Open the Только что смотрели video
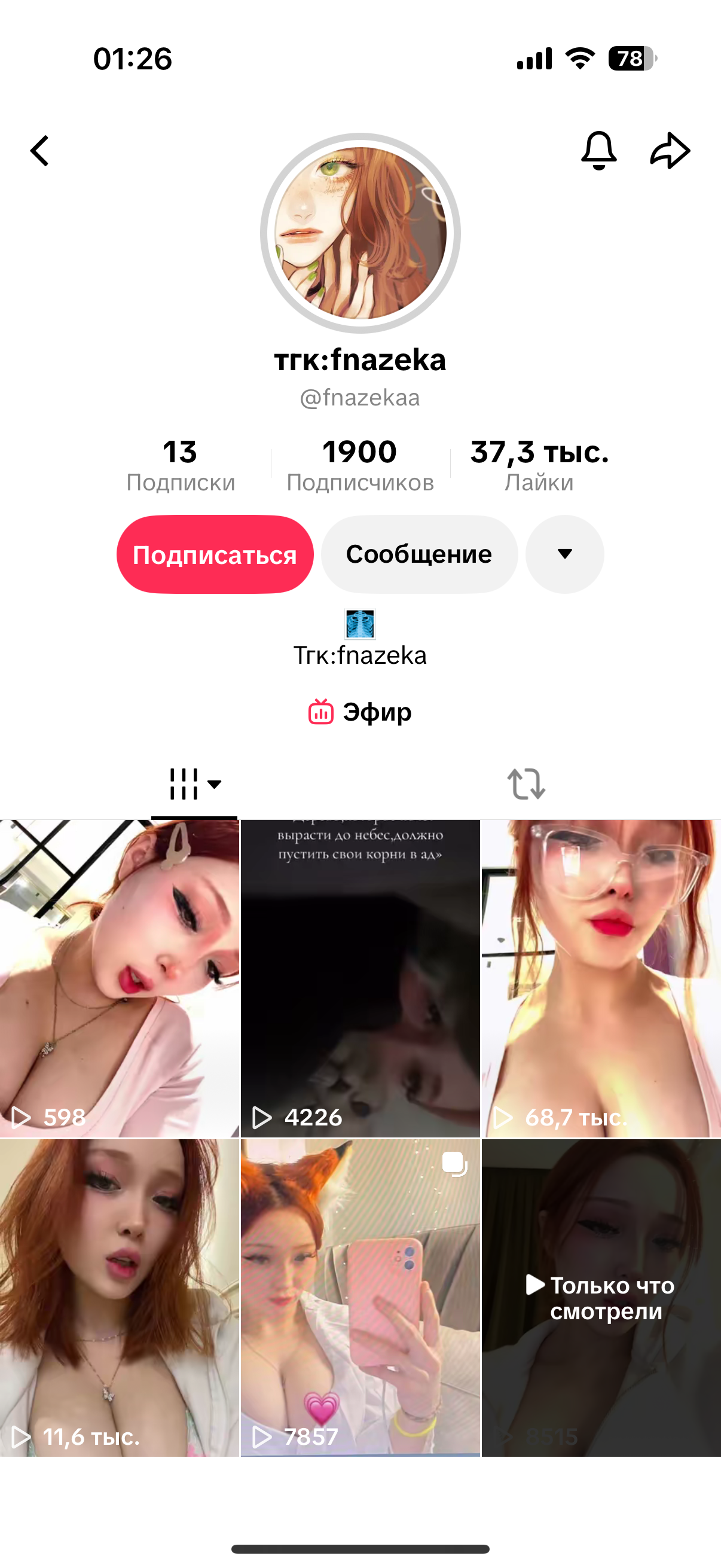Viewport: 721px width, 1568px height. 601,1298
